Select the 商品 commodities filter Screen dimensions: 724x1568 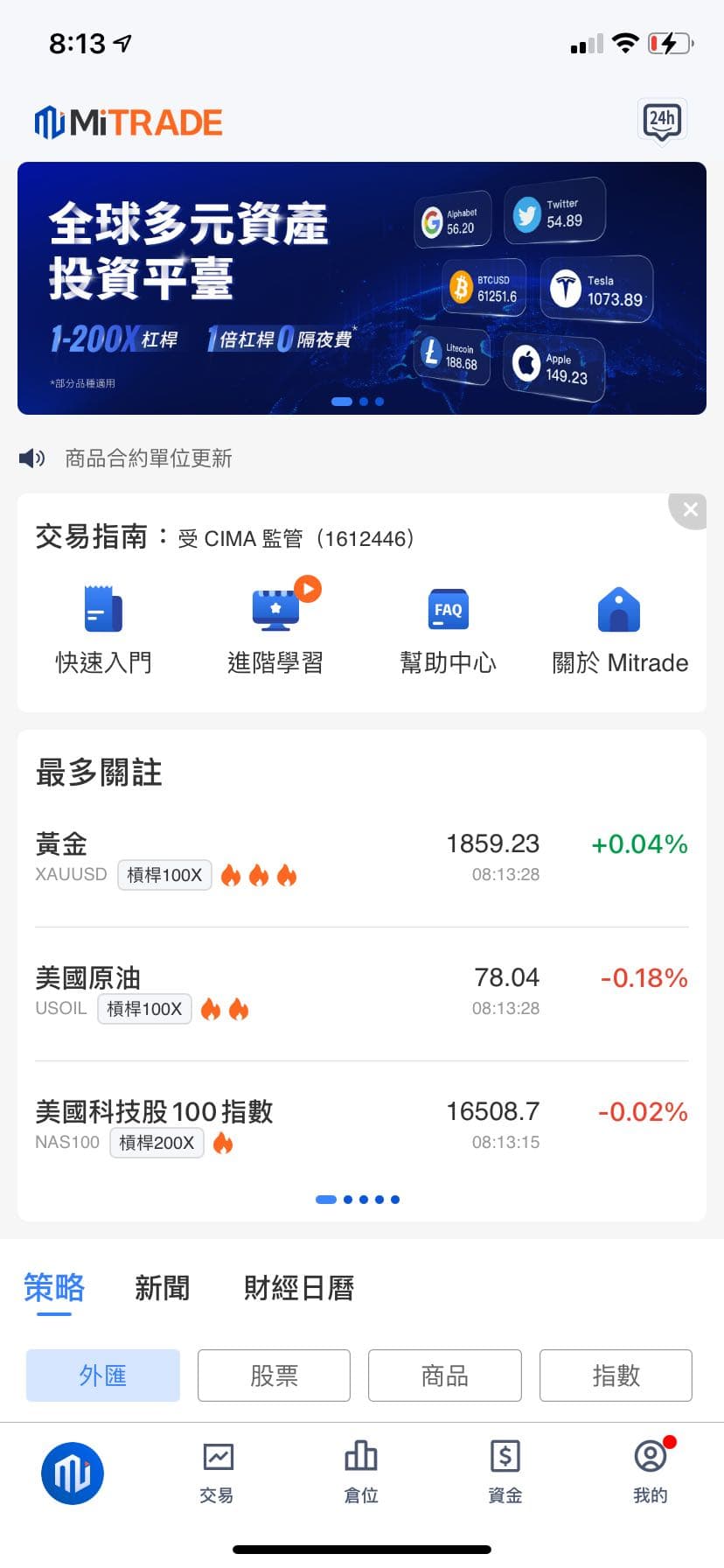click(444, 1375)
